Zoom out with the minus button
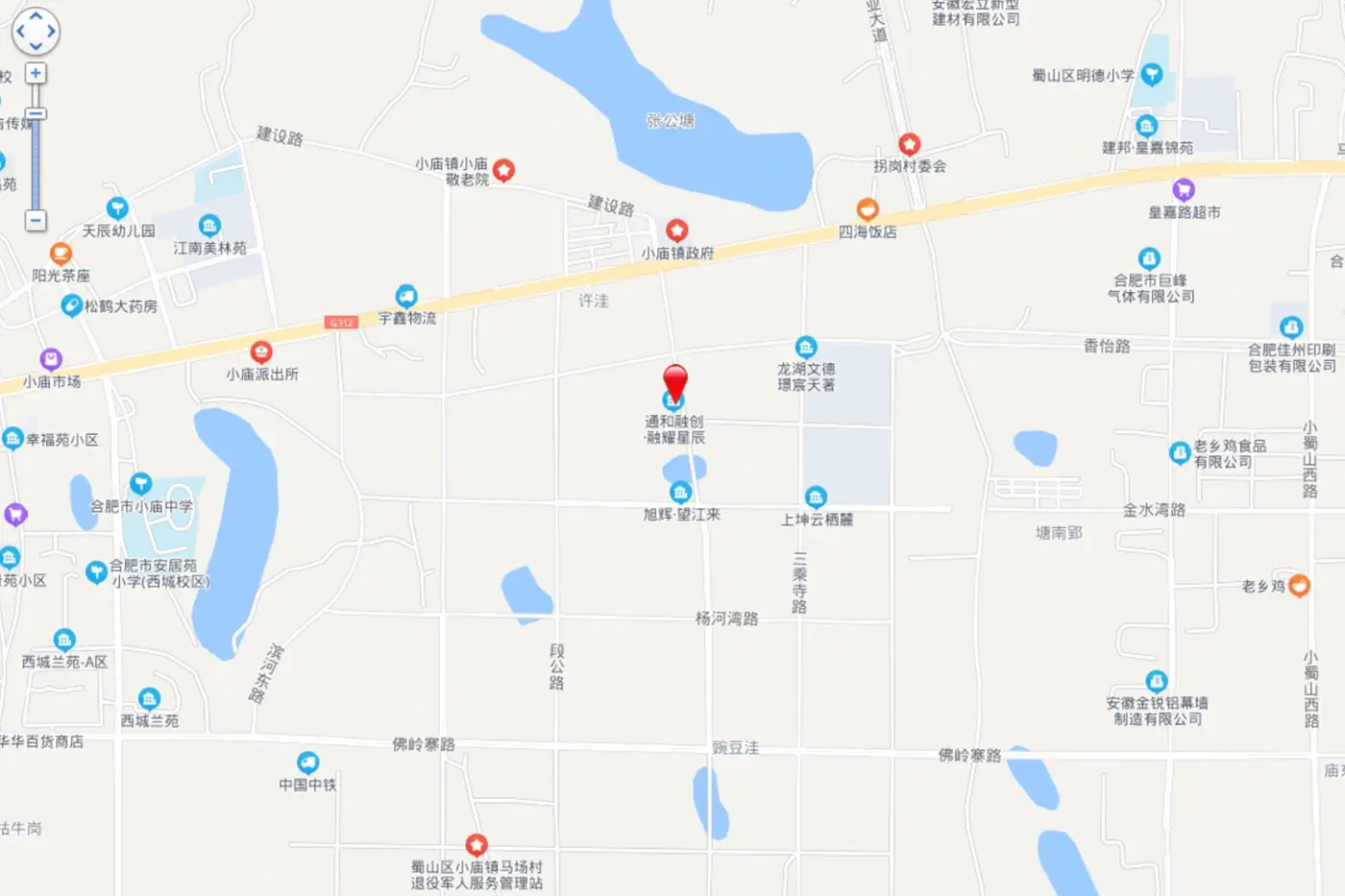The width and height of the screenshot is (1345, 896). [x=36, y=221]
